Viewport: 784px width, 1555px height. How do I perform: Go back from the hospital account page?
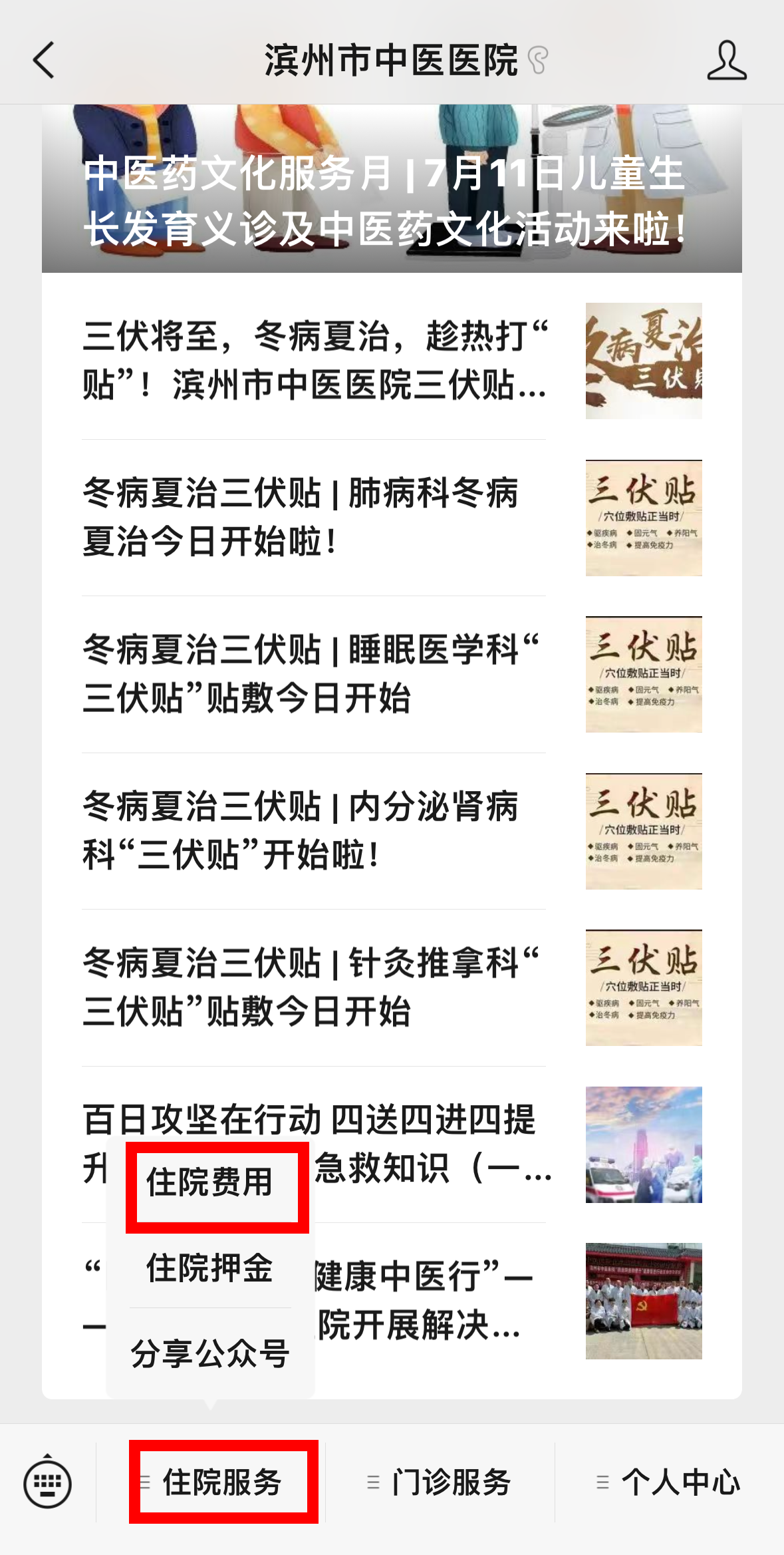coord(44,61)
